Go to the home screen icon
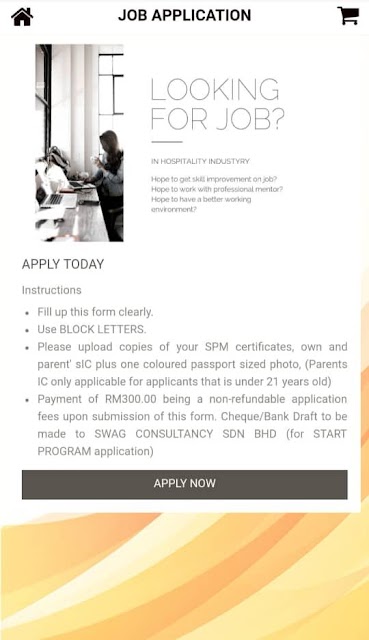This screenshot has width=369, height=640. pyautogui.click(x=22, y=17)
